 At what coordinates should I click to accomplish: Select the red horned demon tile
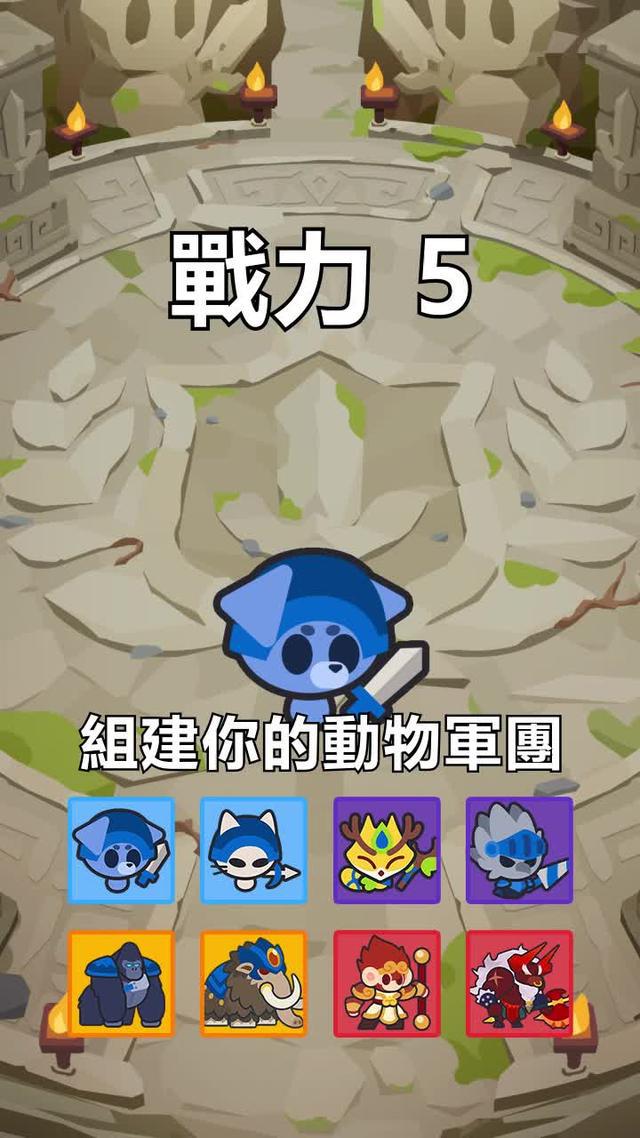point(519,983)
